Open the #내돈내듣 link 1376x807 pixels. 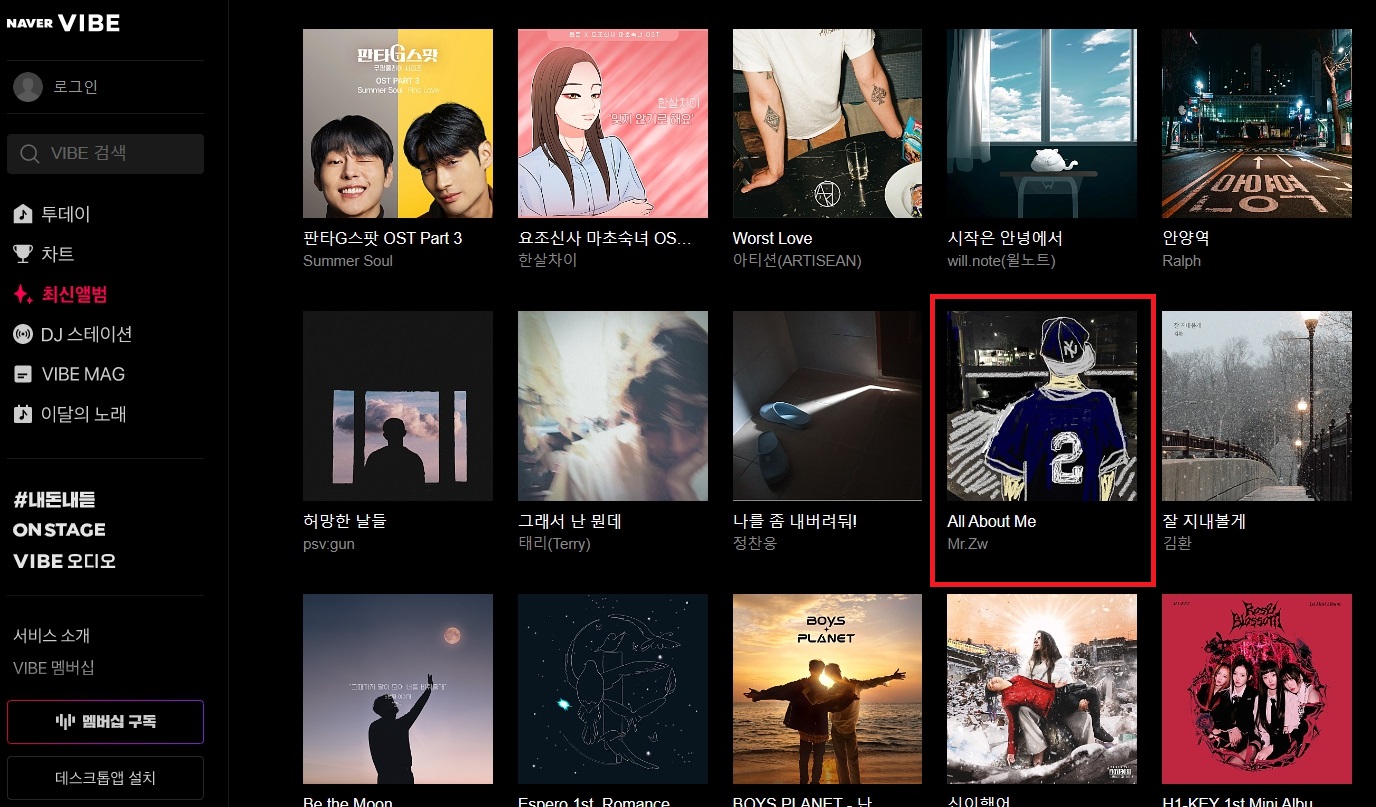tap(54, 499)
